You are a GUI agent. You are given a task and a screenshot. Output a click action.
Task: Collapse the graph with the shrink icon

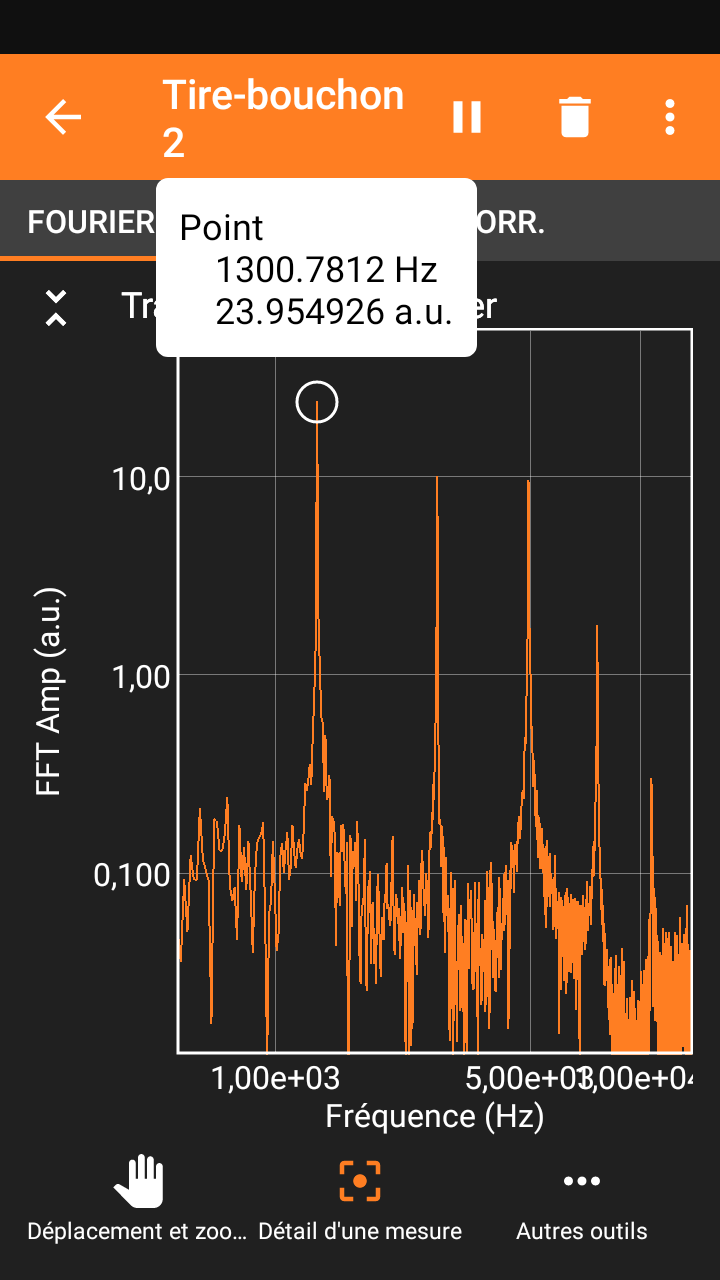pyautogui.click(x=56, y=308)
